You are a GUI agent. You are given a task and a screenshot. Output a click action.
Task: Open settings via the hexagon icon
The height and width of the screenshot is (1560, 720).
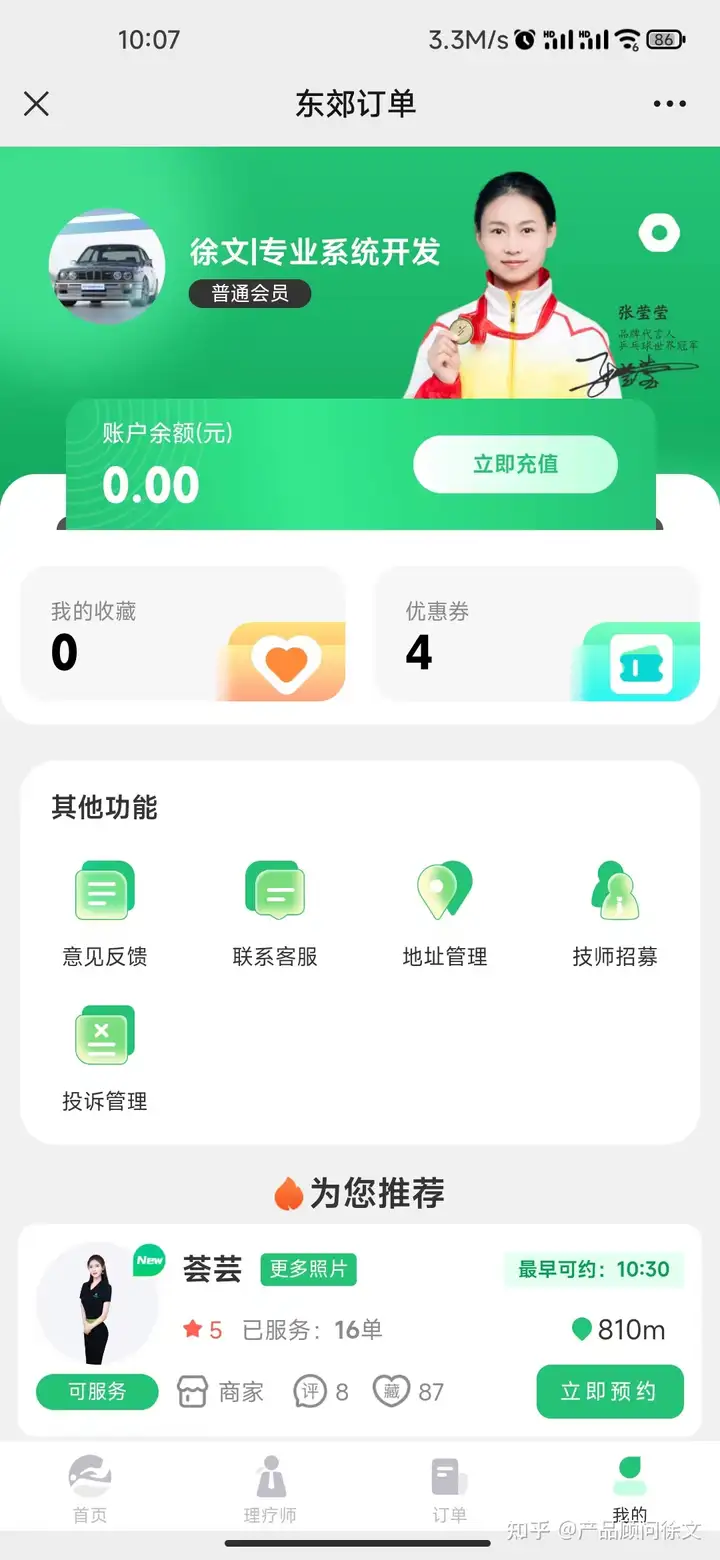pos(659,234)
